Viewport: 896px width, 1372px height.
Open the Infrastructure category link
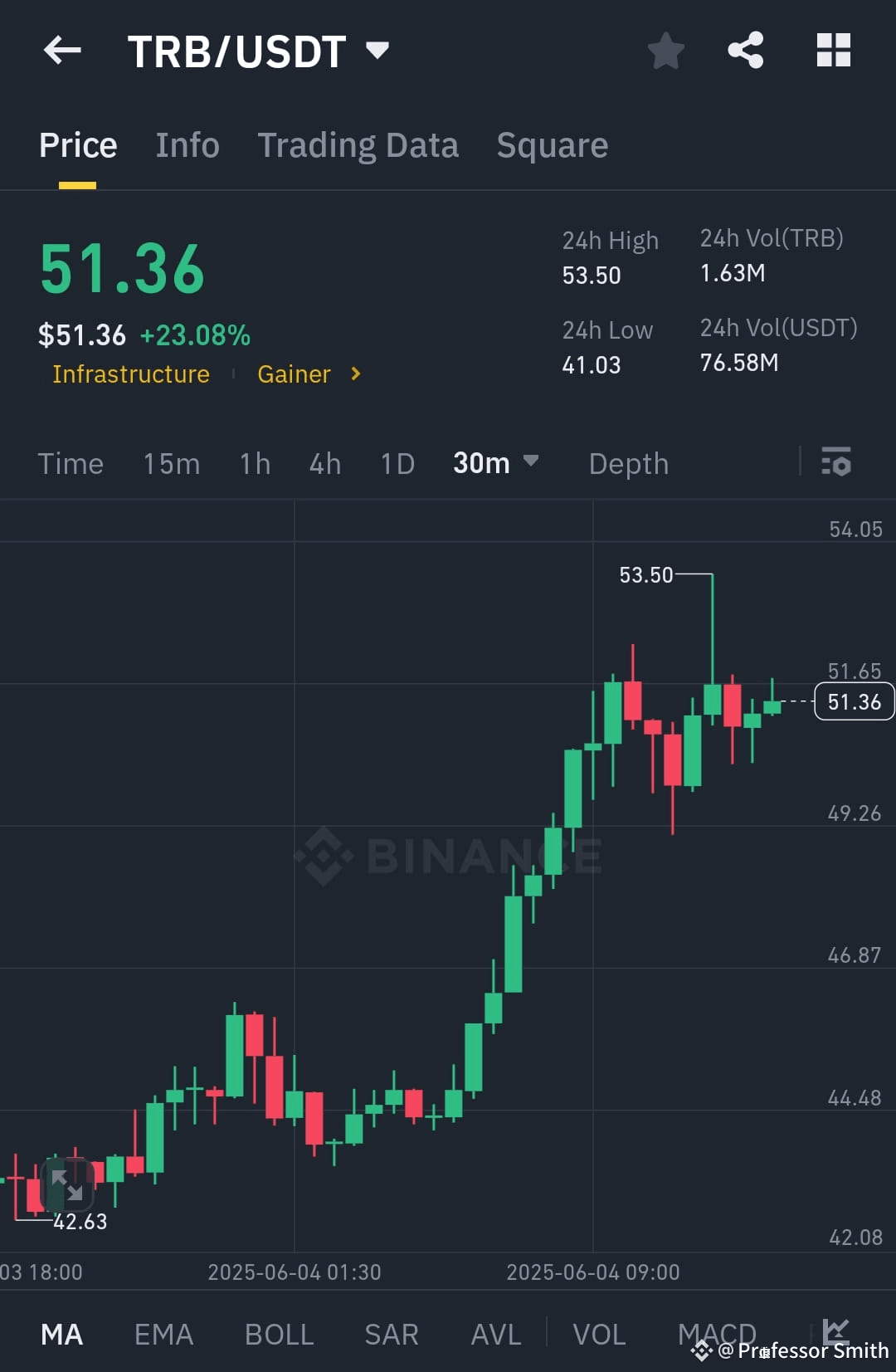tap(130, 374)
